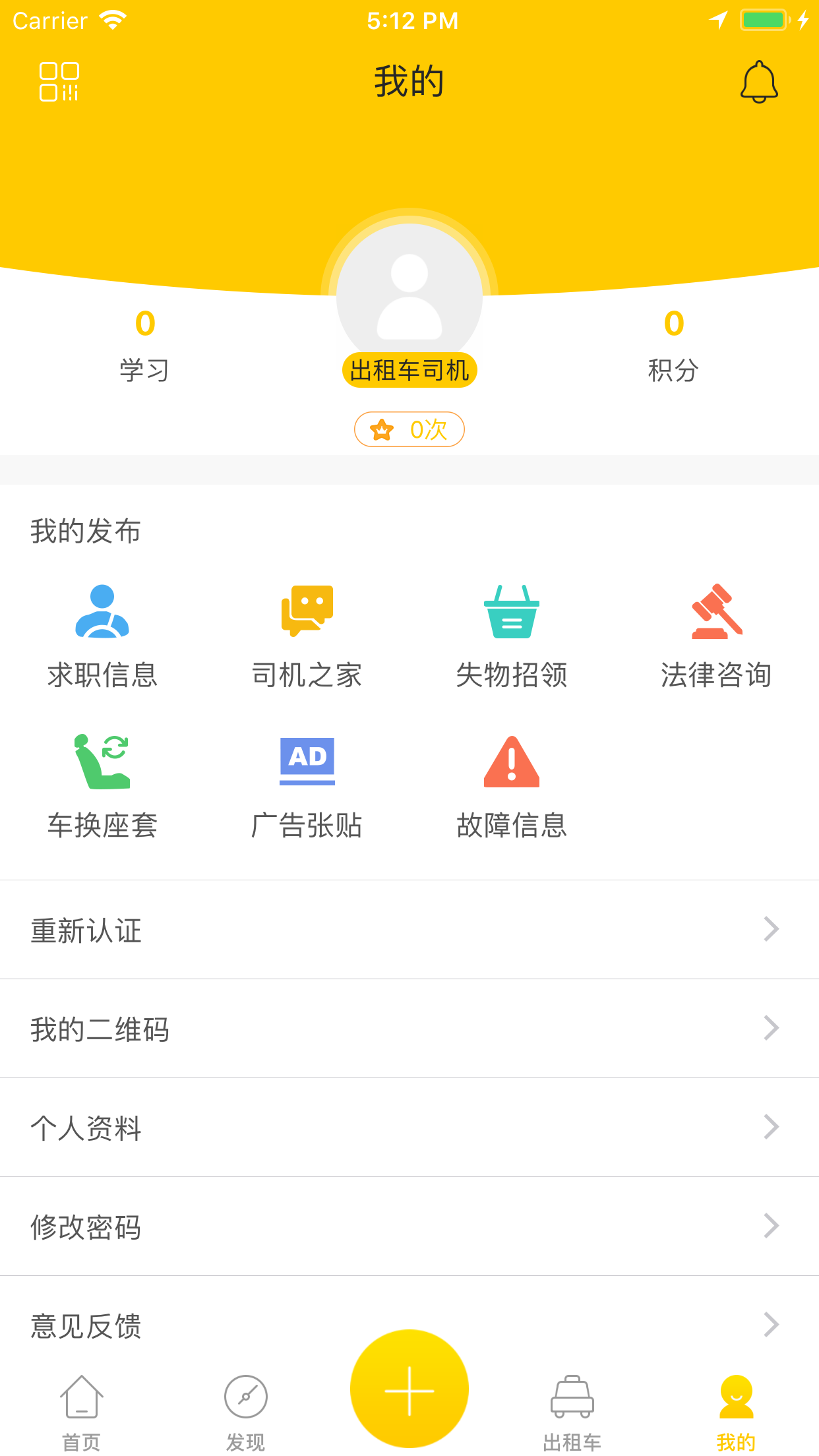Viewport: 819px width, 1456px height.
Task: Tap the yellow plus publish button
Action: click(409, 1390)
